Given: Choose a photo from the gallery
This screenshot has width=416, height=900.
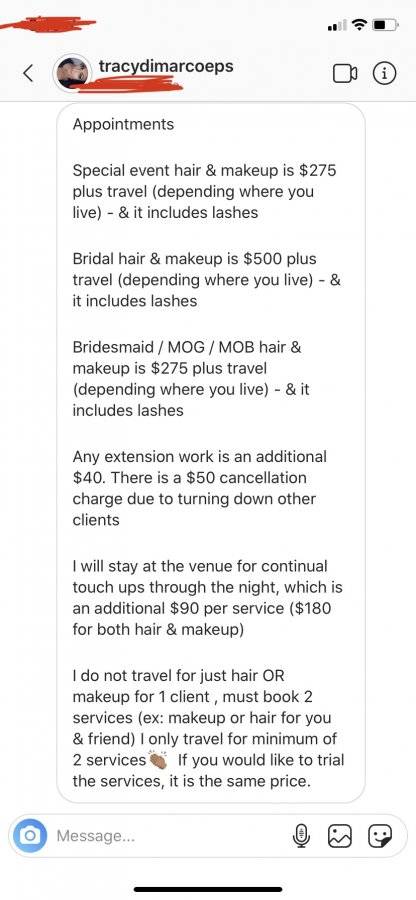Looking at the screenshot, I should point(340,836).
